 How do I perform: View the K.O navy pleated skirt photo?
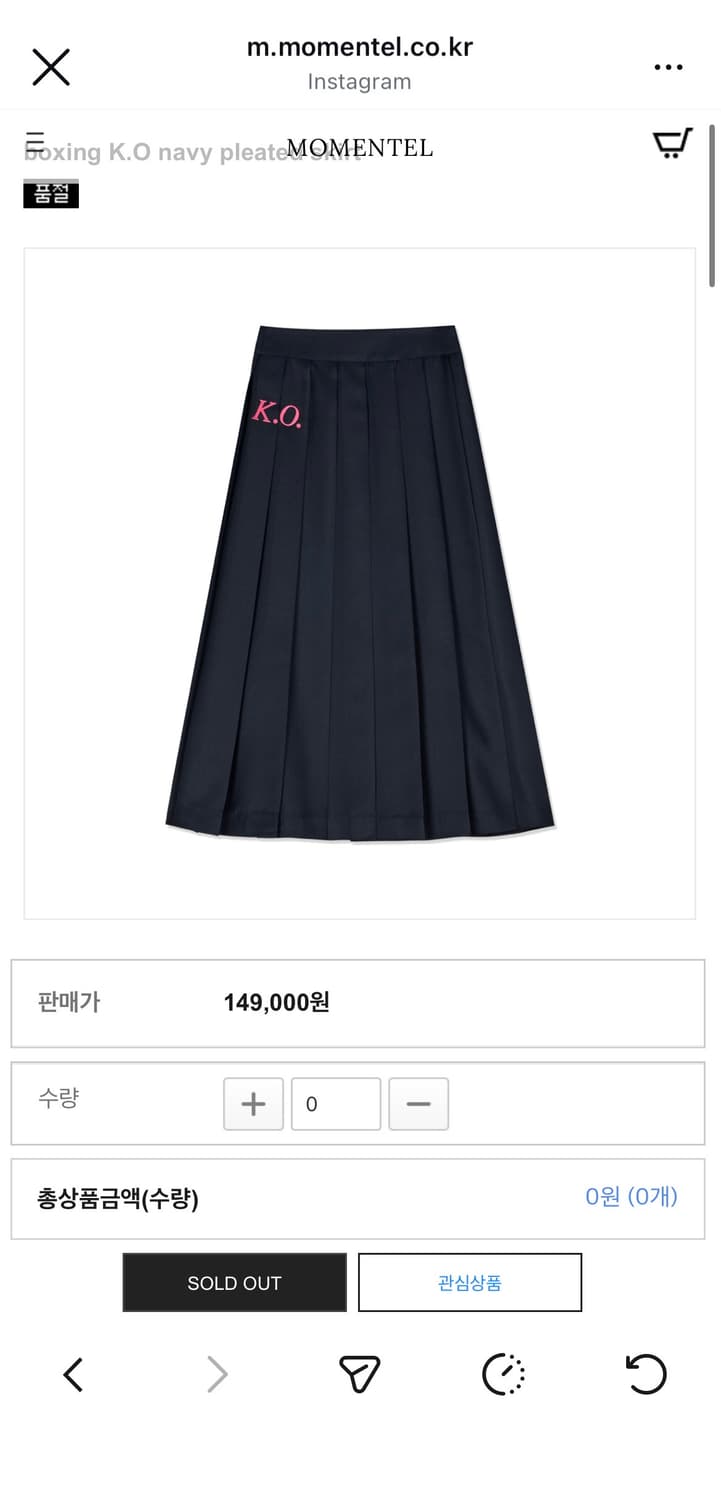pos(359,580)
